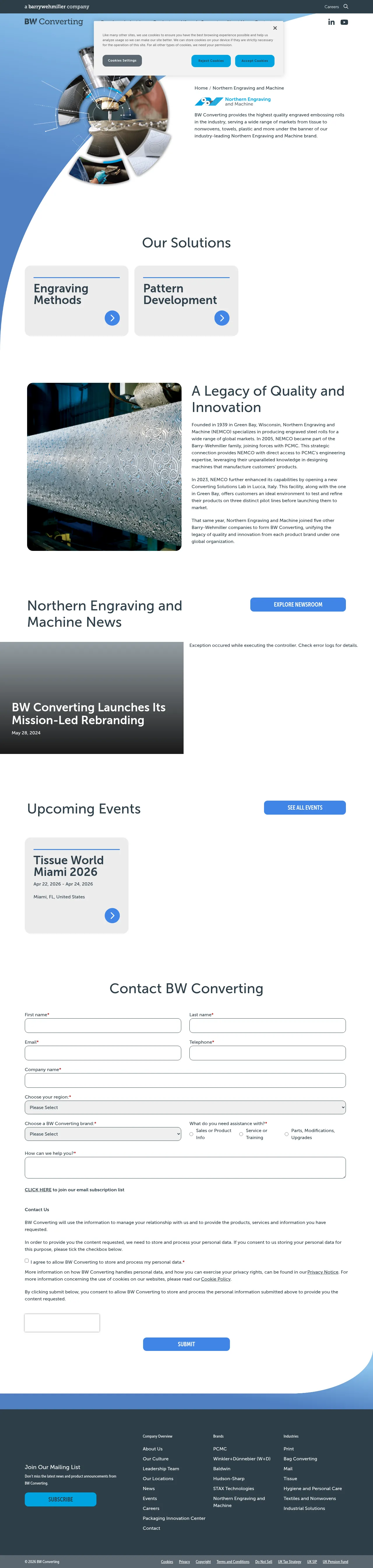Open the site search magnifier
The width and height of the screenshot is (373, 1568).
346,7
